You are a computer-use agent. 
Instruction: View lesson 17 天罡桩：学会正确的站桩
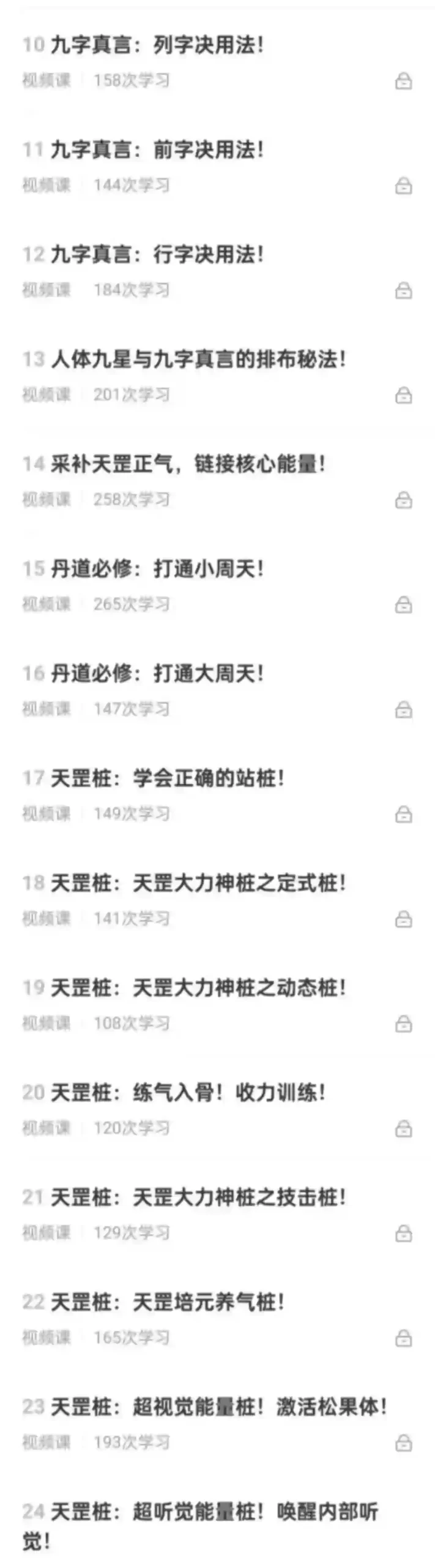217,795
